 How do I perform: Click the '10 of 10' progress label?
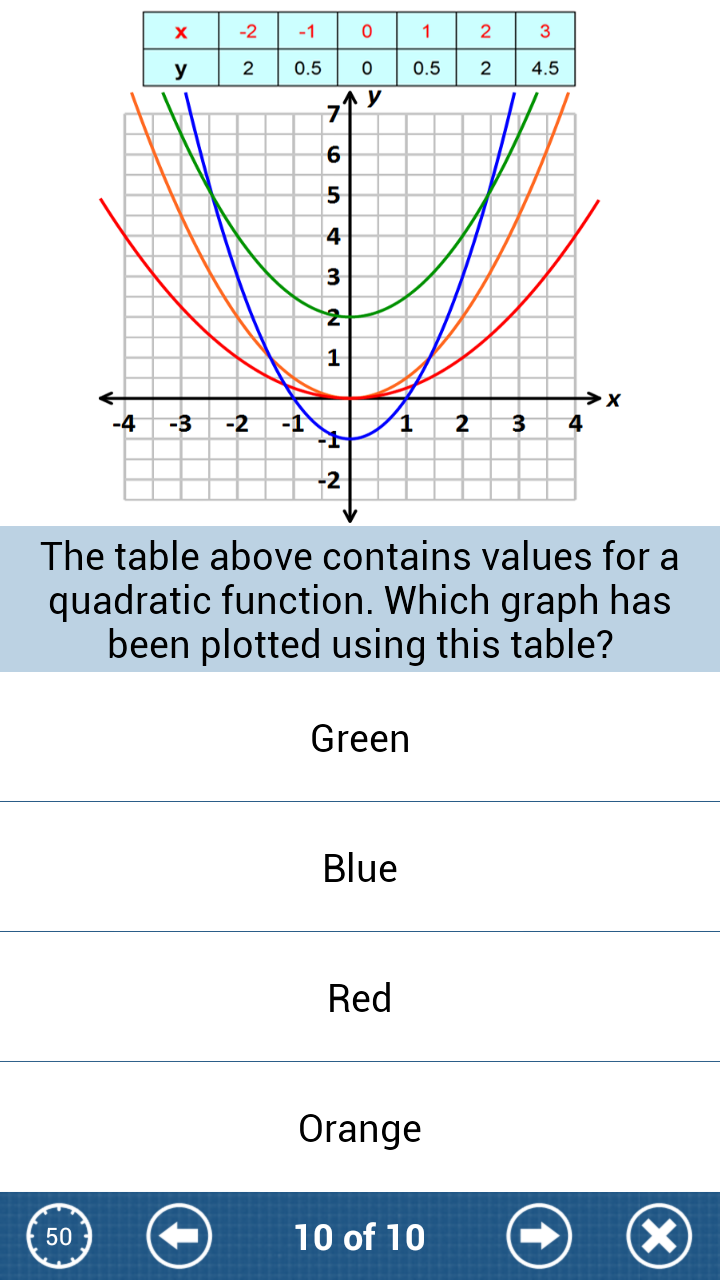(x=360, y=1236)
